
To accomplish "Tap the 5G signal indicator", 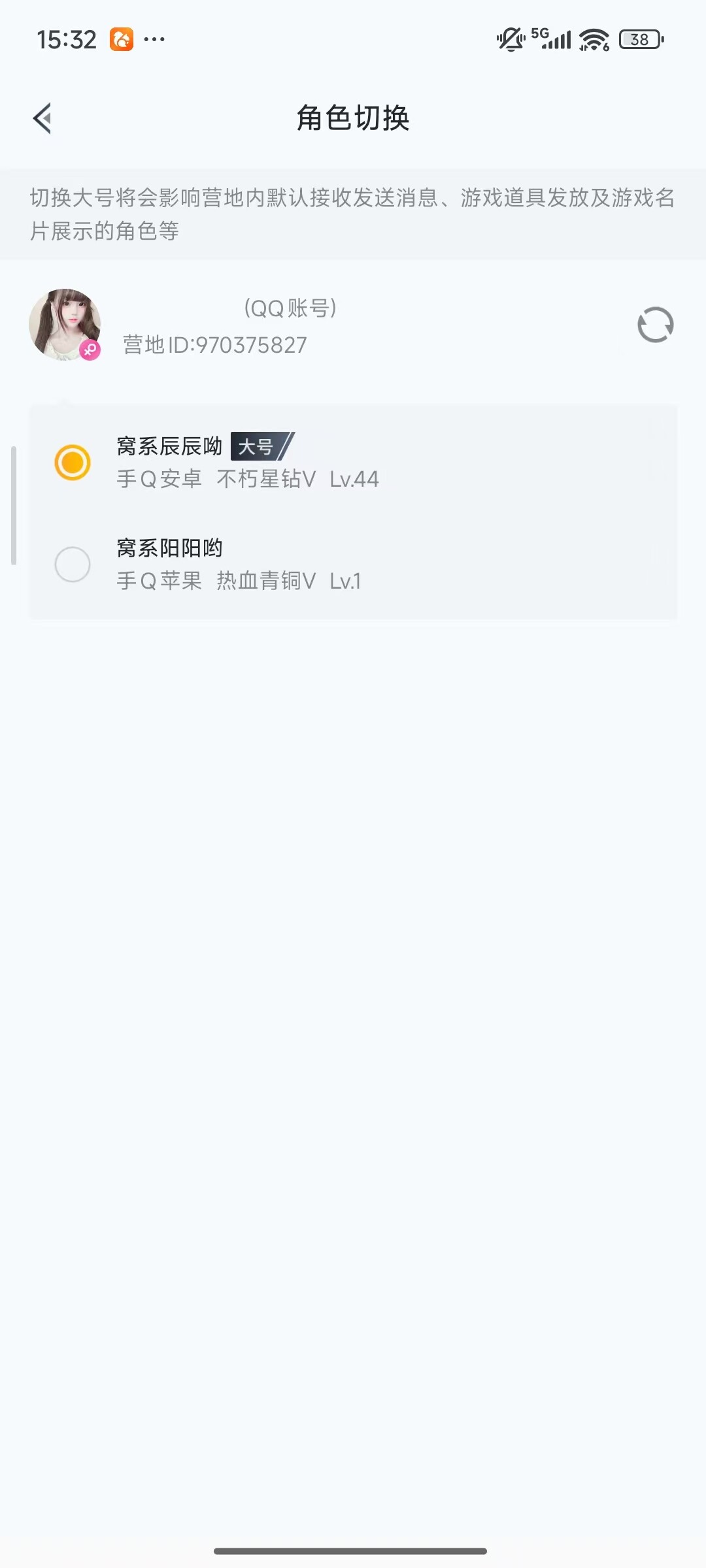I will (552, 39).
